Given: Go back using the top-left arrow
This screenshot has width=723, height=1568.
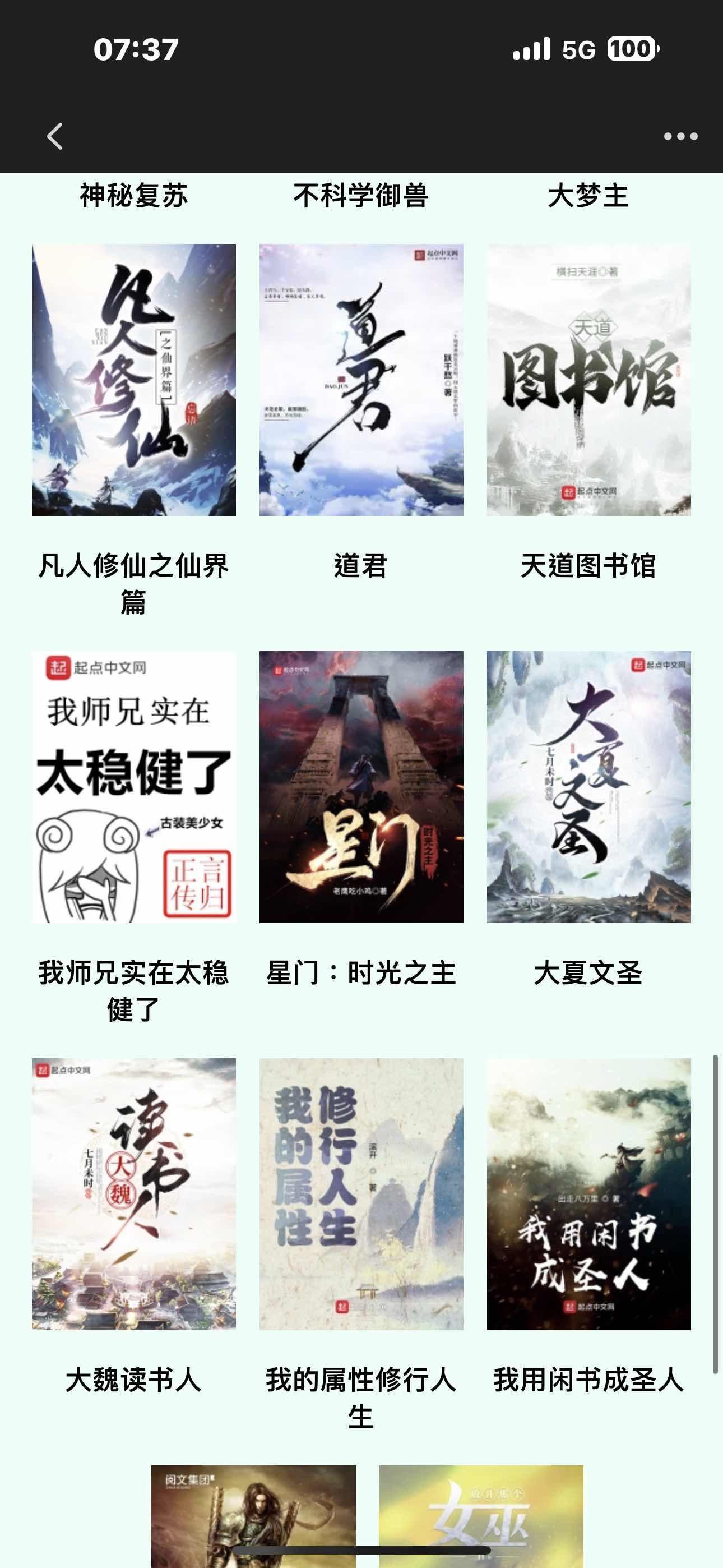Looking at the screenshot, I should pyautogui.click(x=55, y=136).
